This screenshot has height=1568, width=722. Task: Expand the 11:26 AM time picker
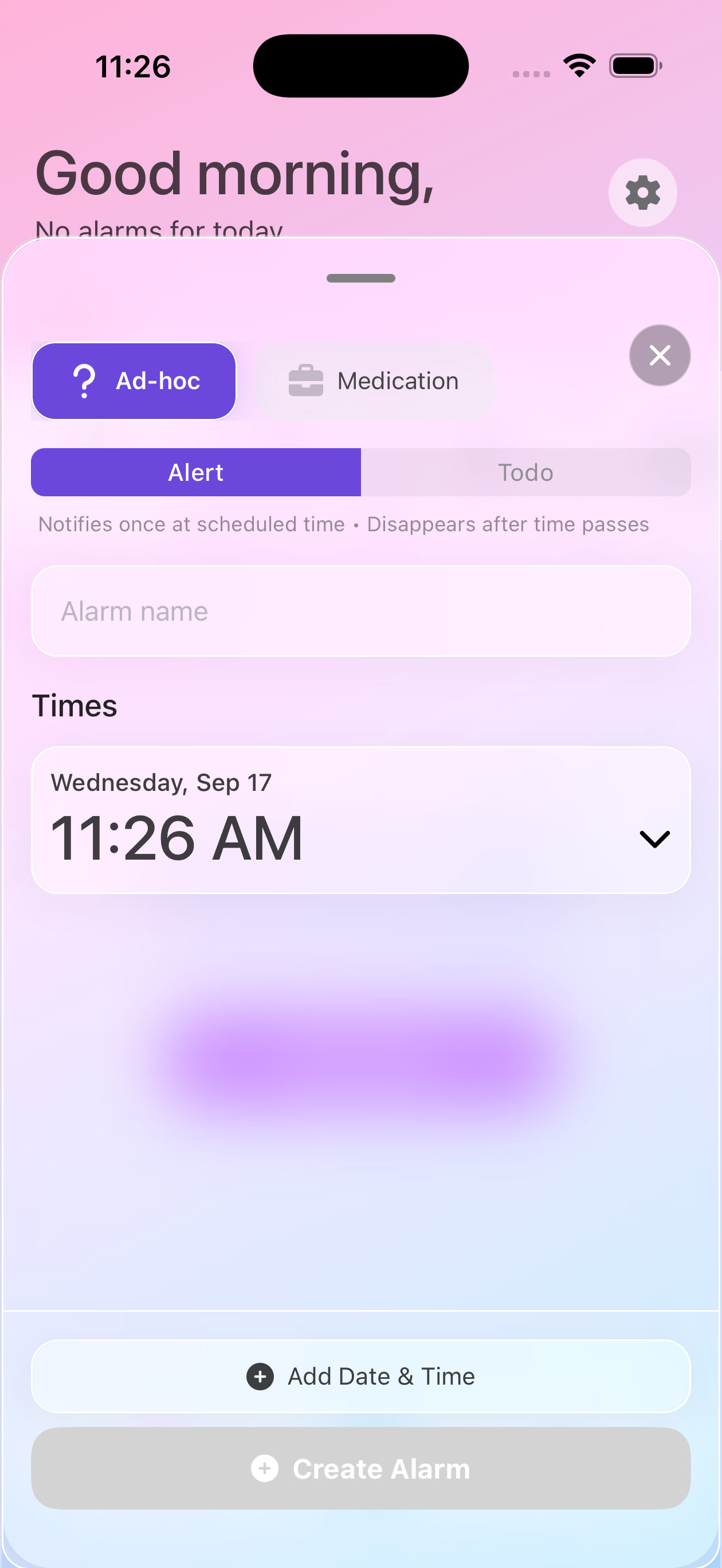[654, 838]
